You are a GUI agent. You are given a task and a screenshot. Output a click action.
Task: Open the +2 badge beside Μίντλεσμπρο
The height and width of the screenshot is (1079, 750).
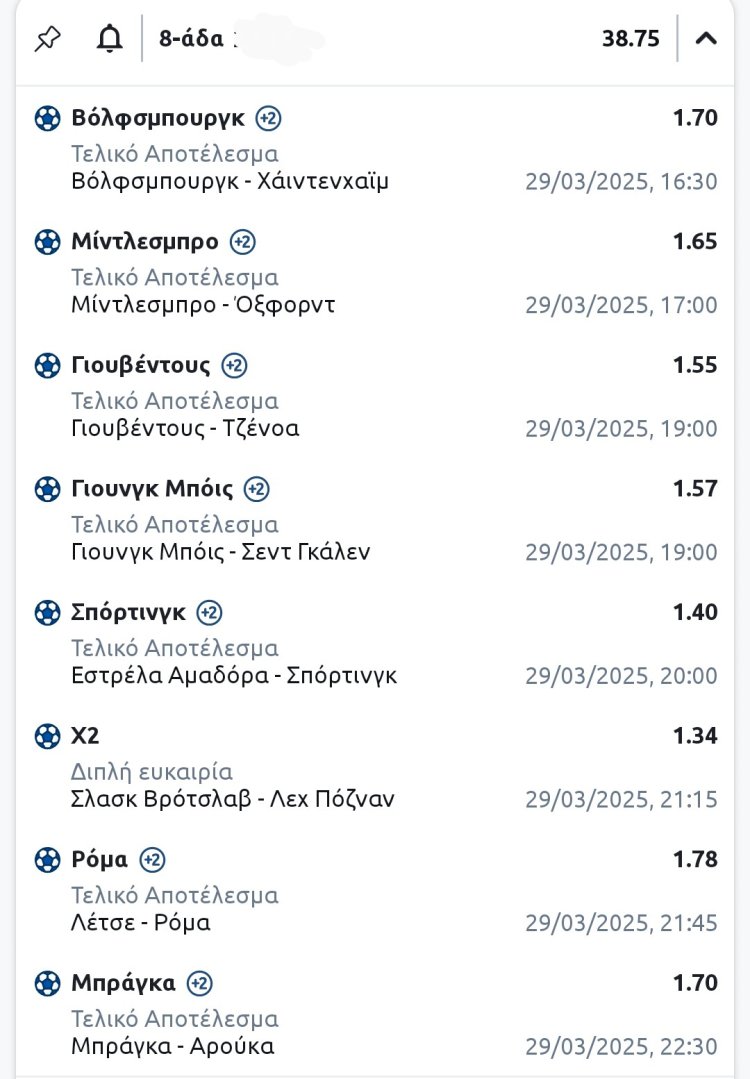[243, 242]
